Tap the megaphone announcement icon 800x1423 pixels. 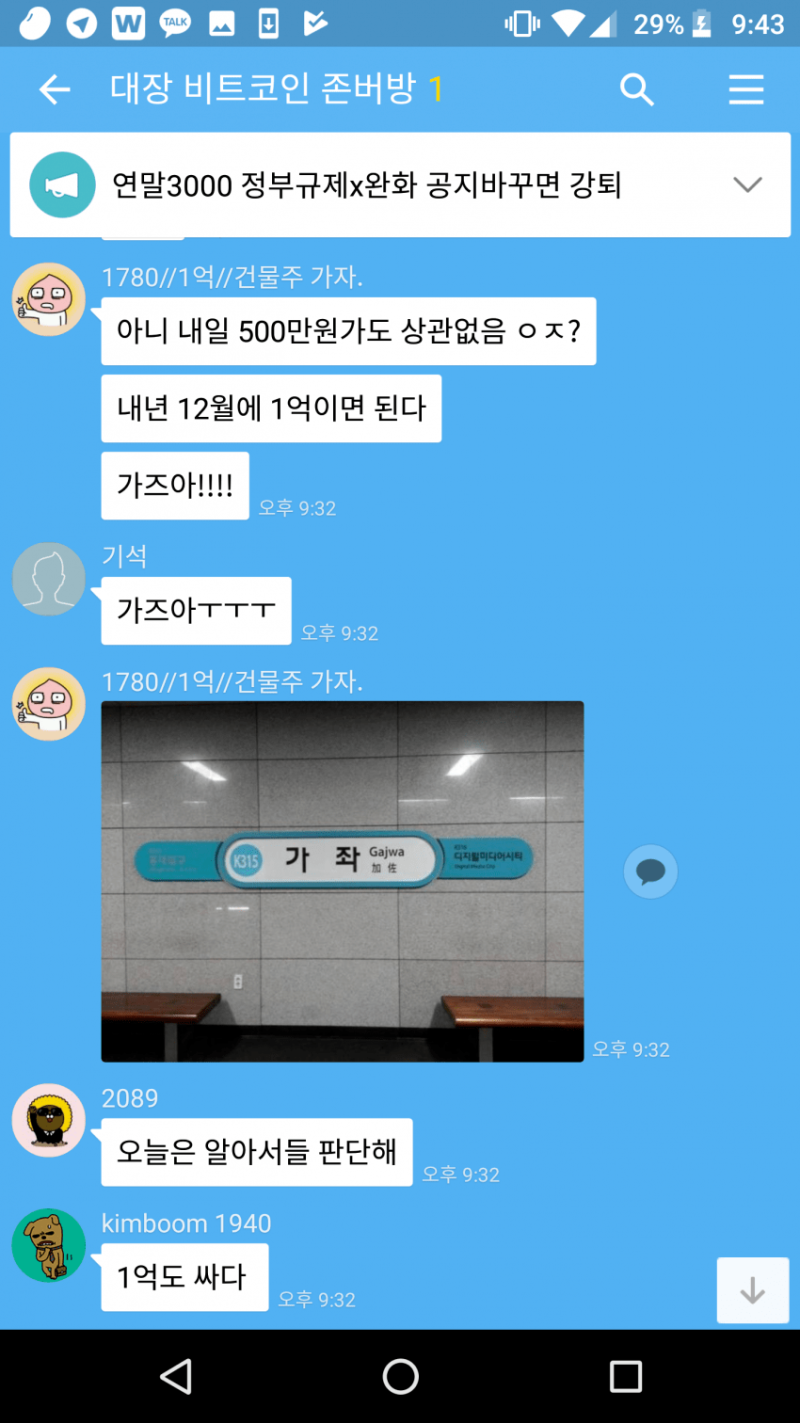point(62,185)
